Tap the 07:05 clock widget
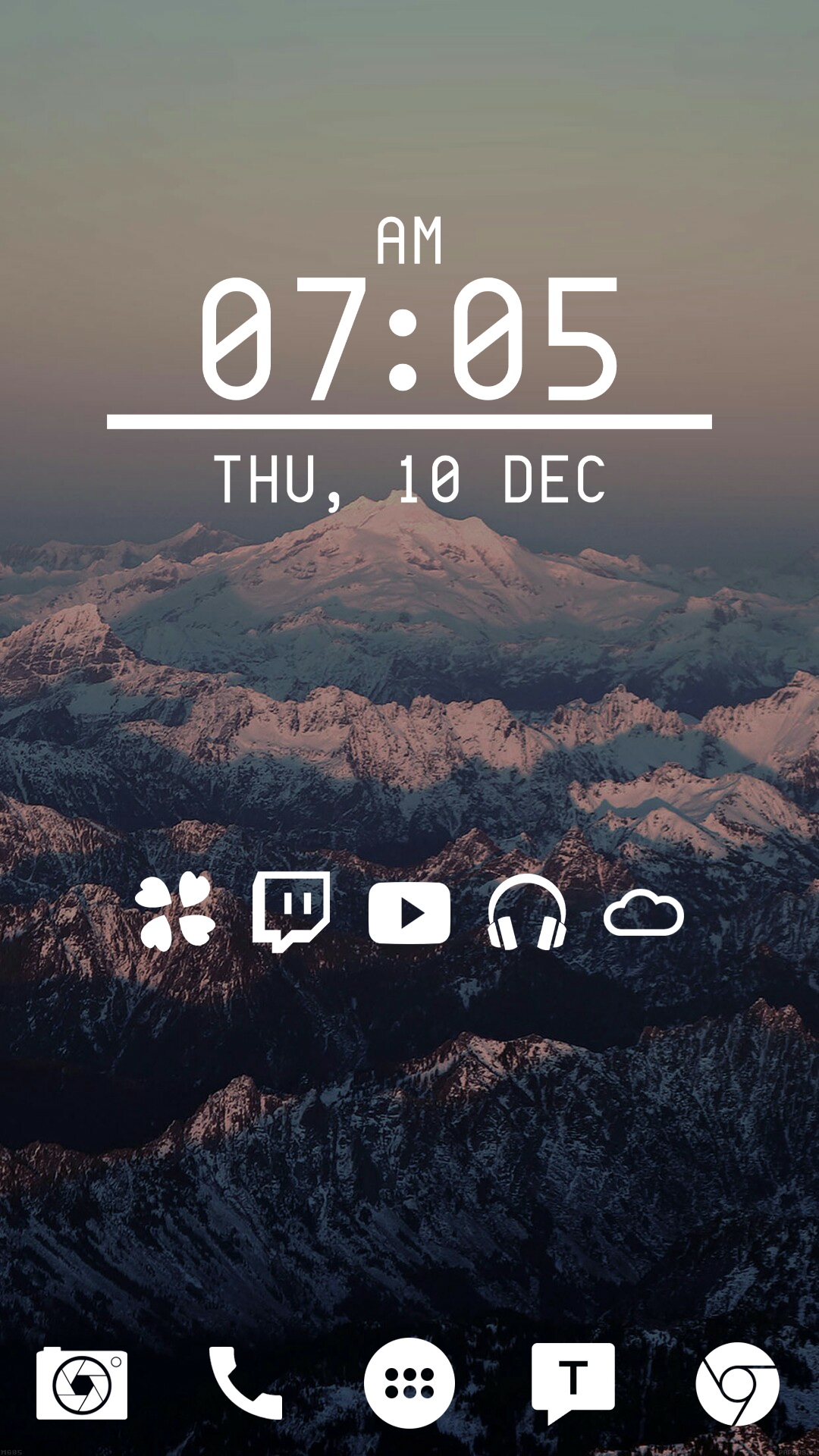 [x=409, y=338]
